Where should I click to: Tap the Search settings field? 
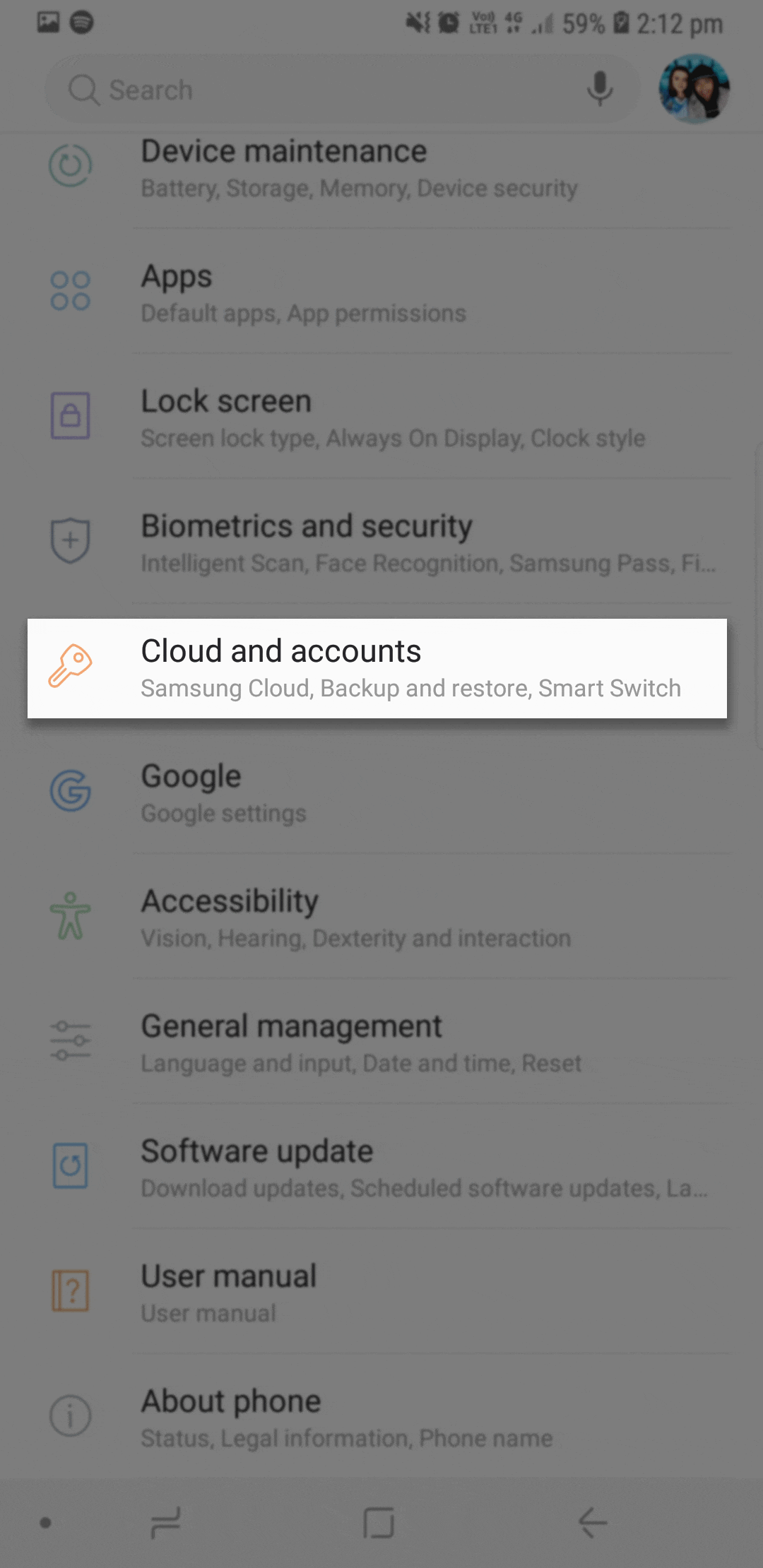point(342,90)
